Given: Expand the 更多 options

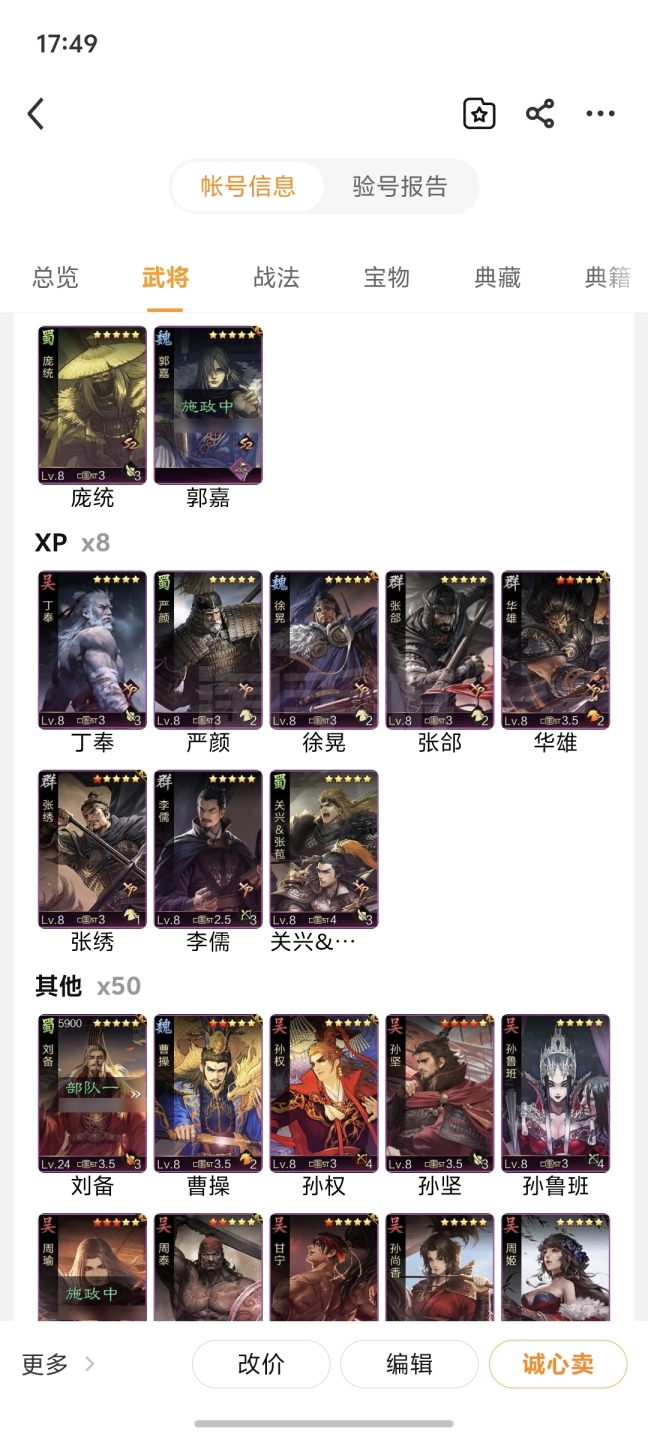Looking at the screenshot, I should pos(58,1364).
